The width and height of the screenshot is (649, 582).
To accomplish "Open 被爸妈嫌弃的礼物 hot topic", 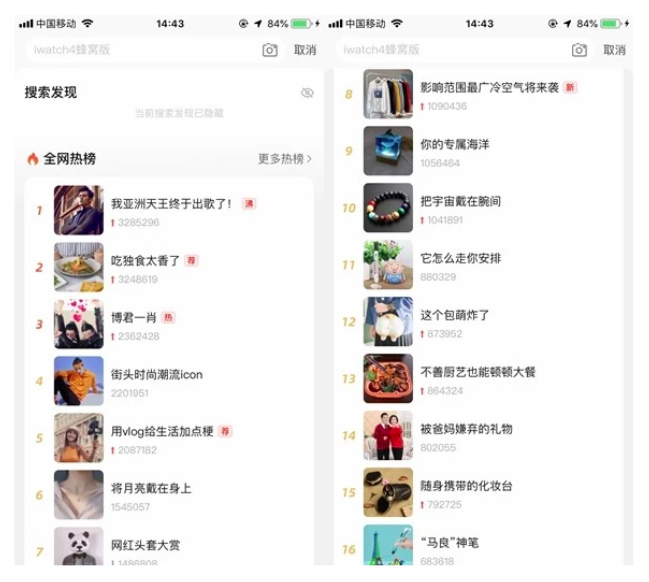I will [466, 430].
